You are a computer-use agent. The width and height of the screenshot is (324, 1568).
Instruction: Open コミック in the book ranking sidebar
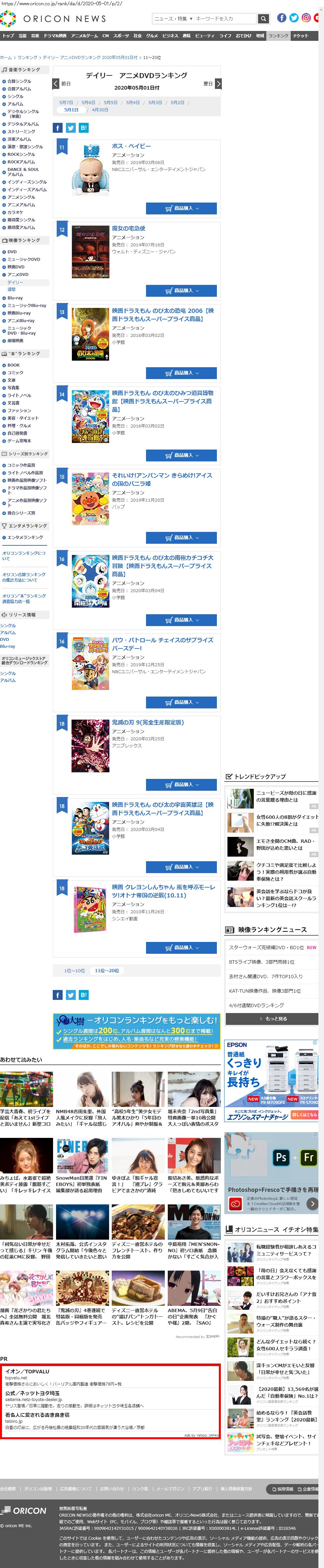pos(15,372)
